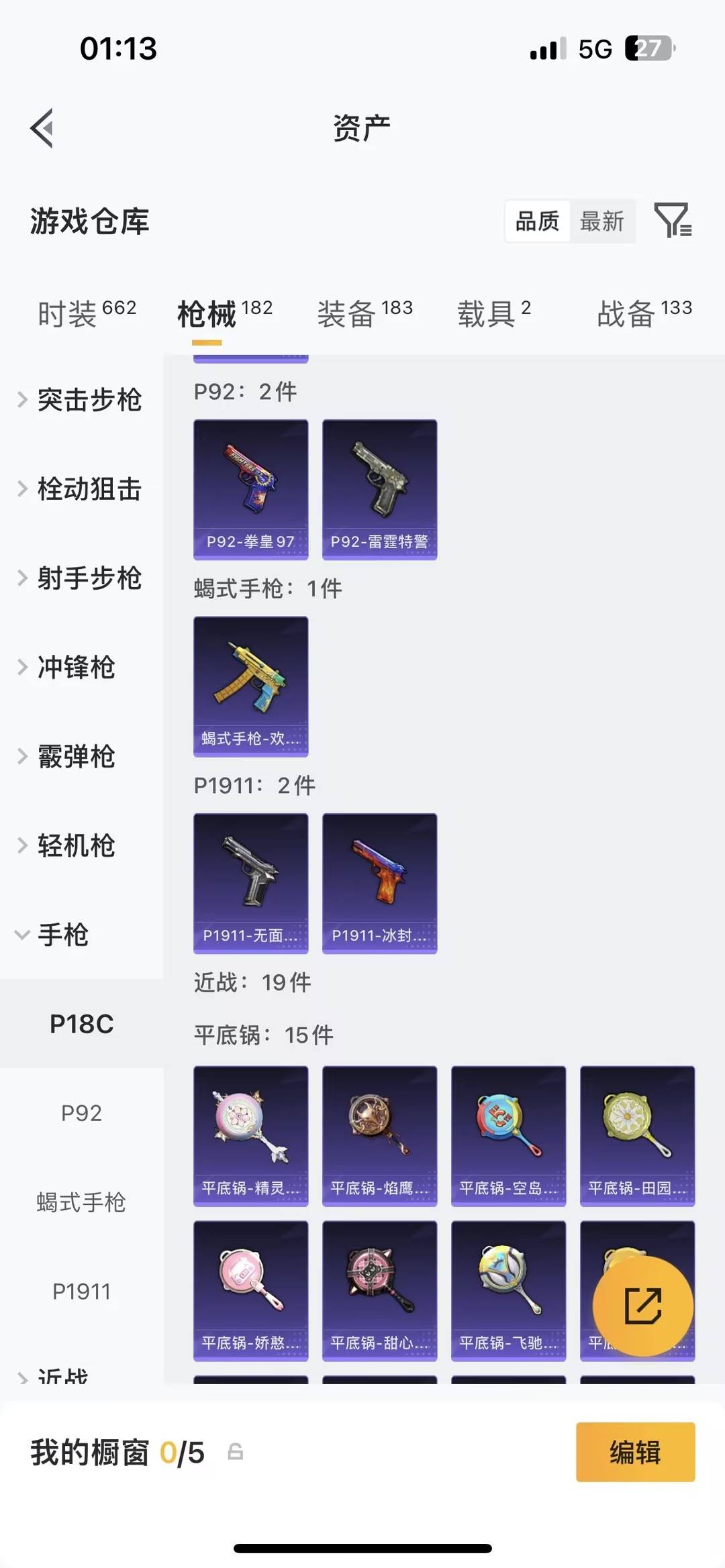Select the P92-雷霆特警 pistol icon
This screenshot has height=1568, width=725.
click(x=379, y=488)
